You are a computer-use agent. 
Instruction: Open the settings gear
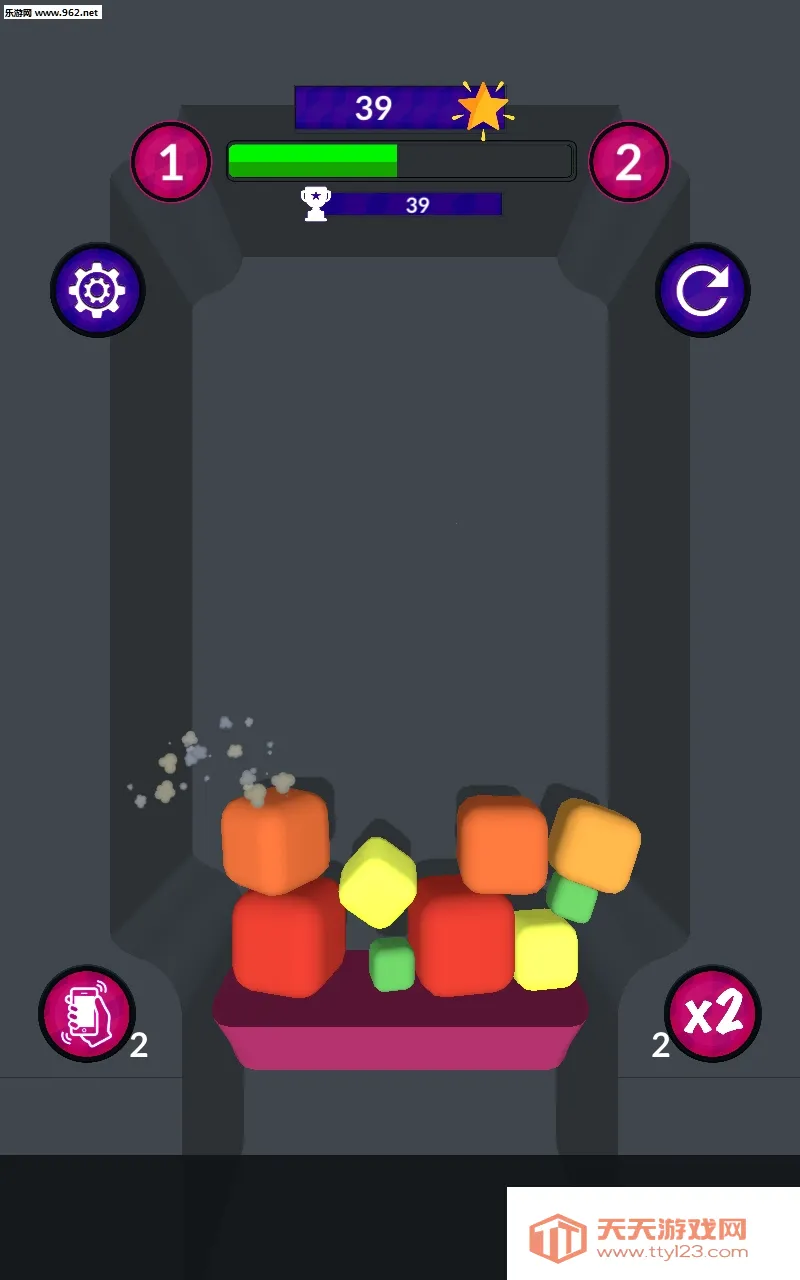97,291
